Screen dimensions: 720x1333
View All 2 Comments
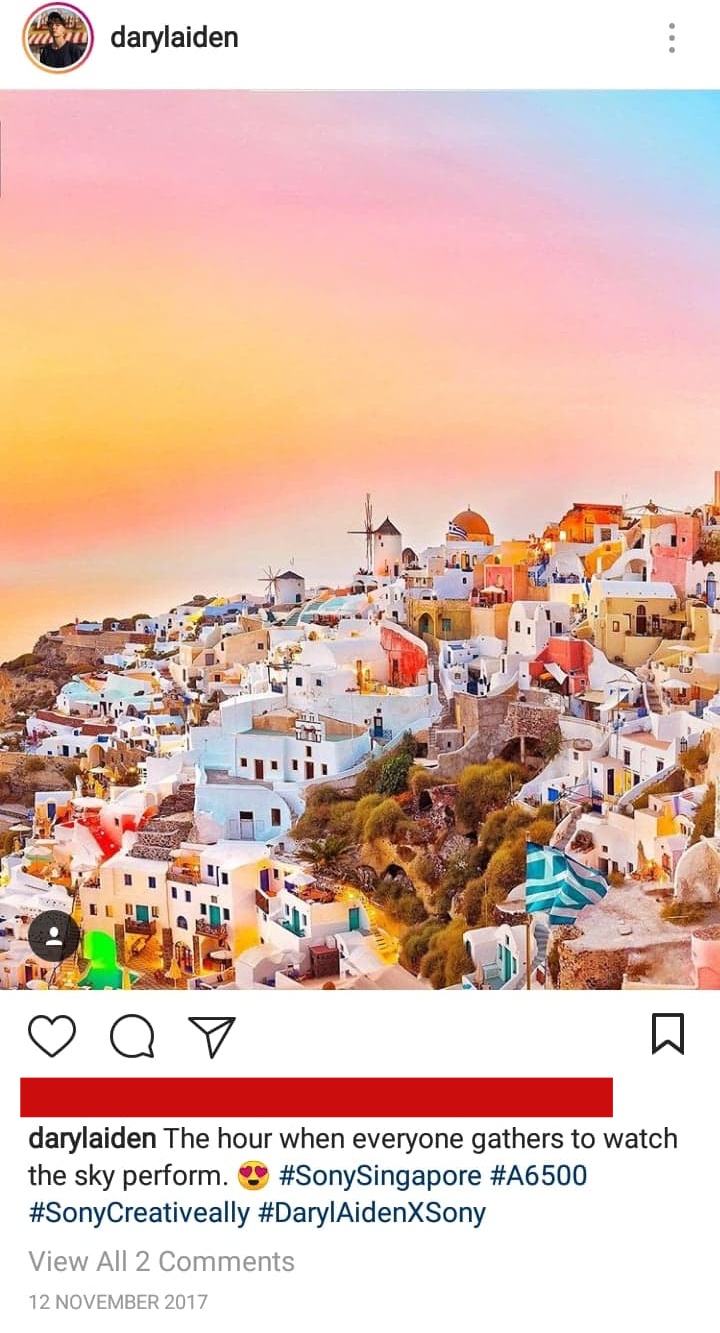tap(161, 1262)
